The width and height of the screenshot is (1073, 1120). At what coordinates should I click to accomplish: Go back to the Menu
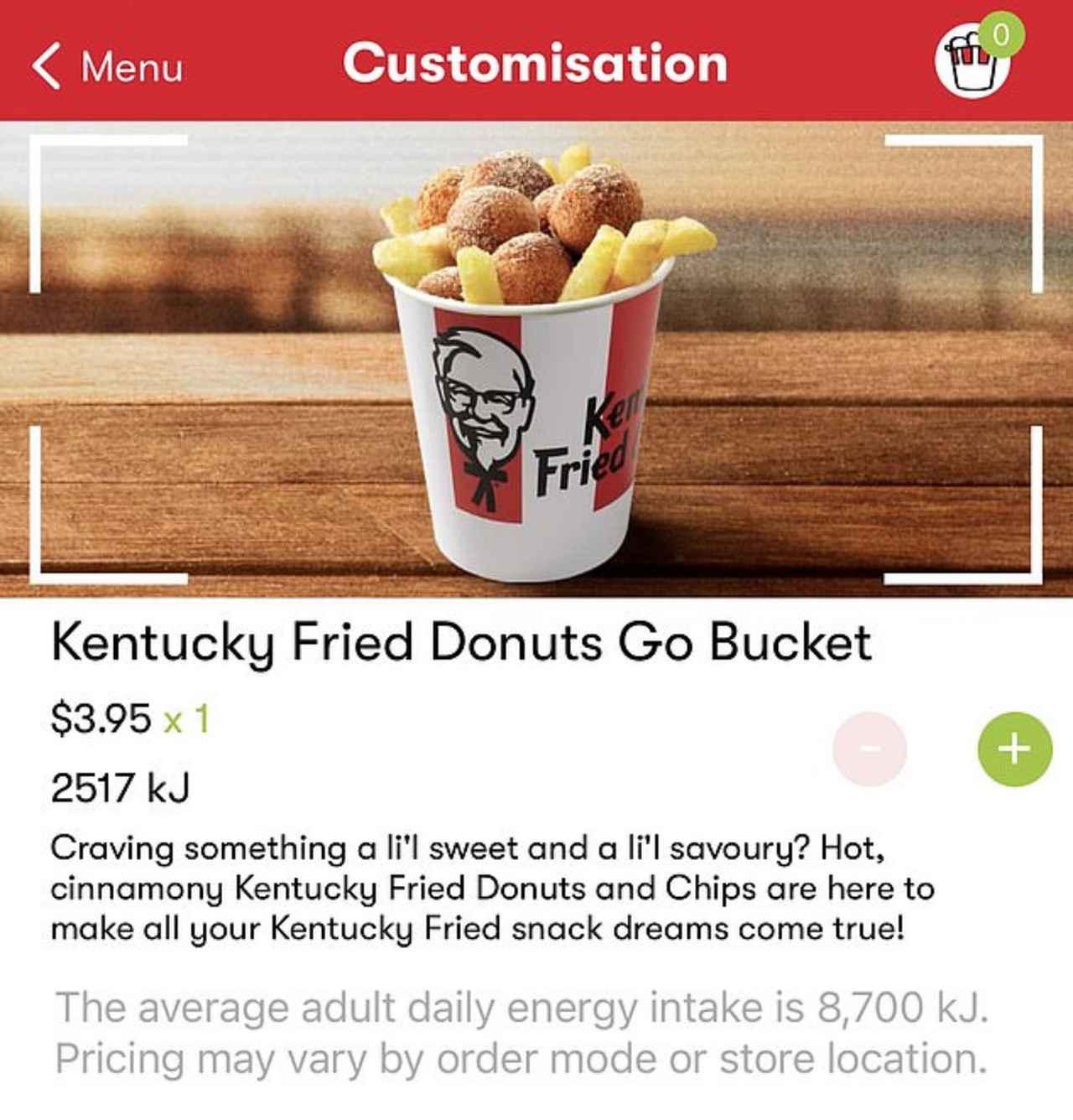107,65
